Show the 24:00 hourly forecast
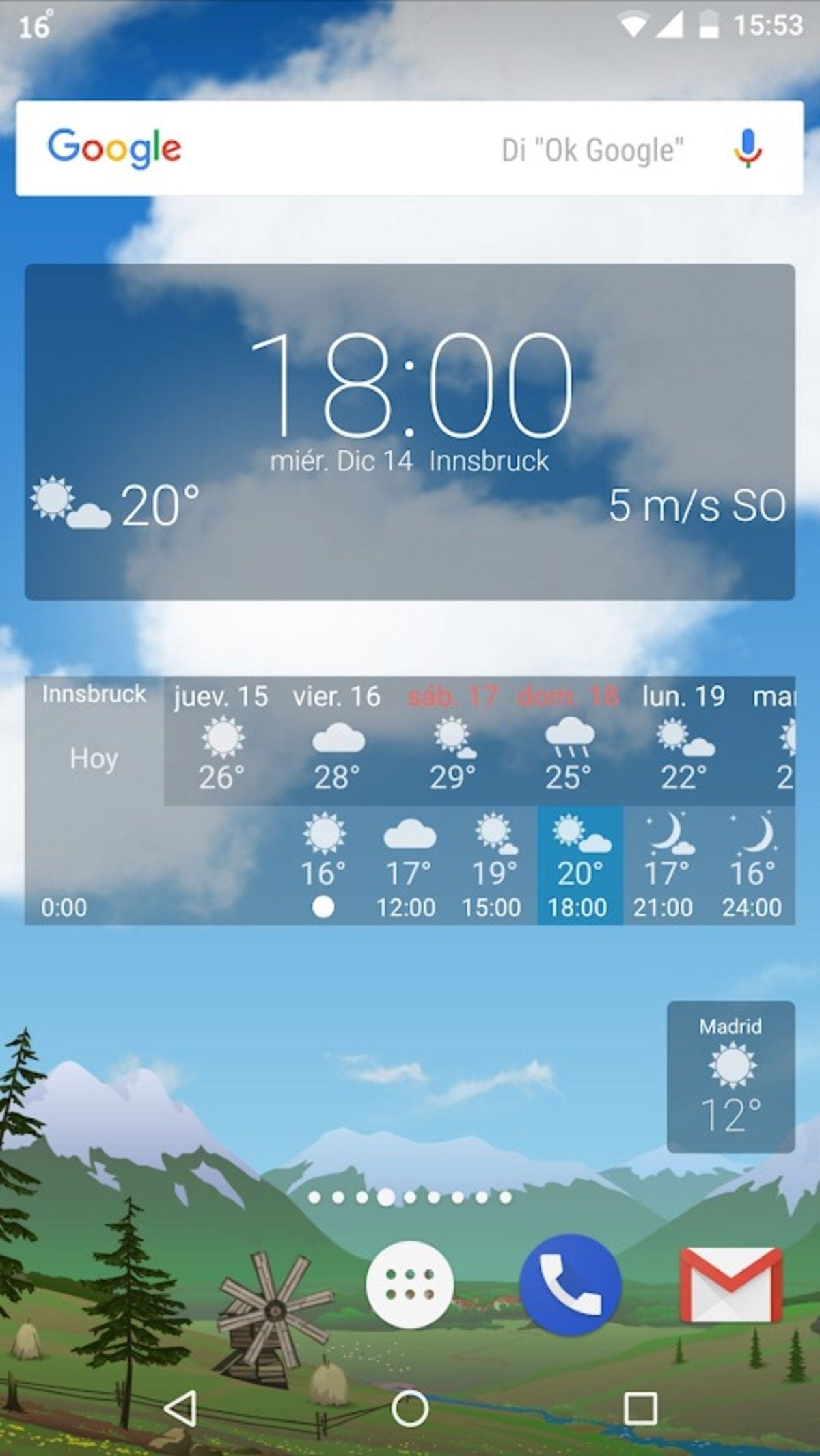This screenshot has height=1456, width=820. (752, 866)
